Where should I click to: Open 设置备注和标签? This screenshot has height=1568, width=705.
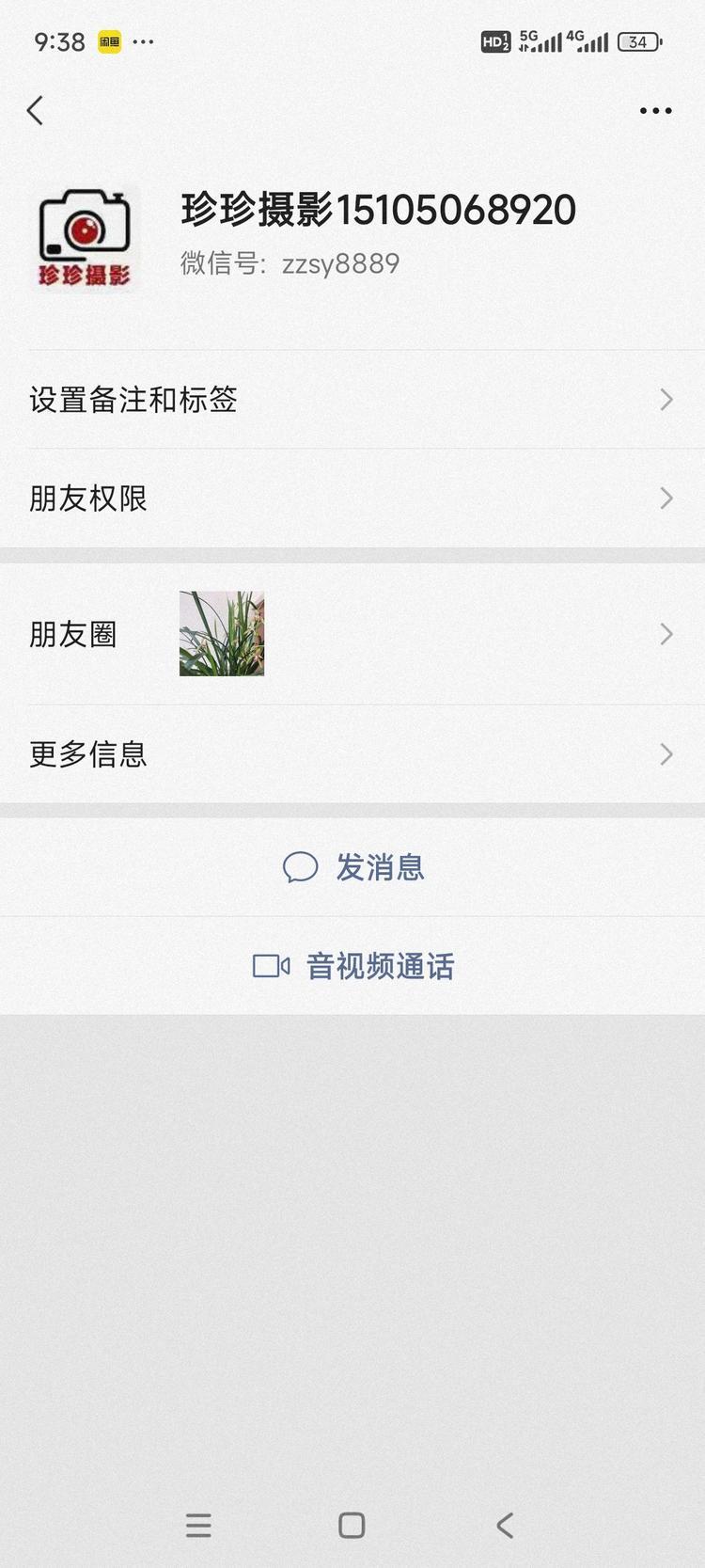point(352,400)
